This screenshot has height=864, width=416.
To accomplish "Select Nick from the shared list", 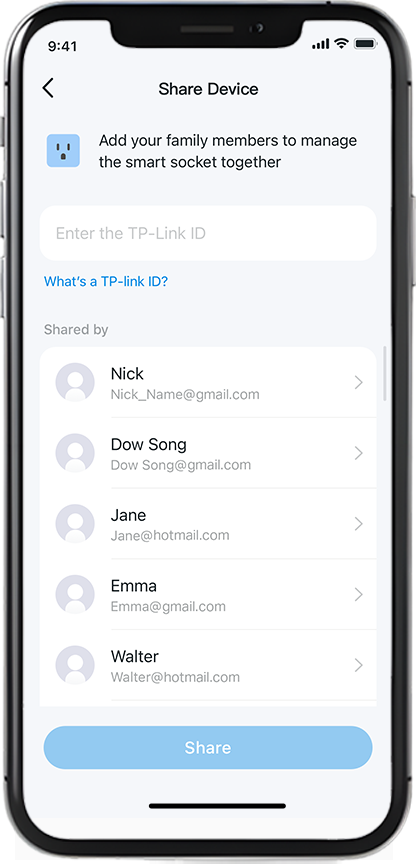I will click(208, 382).
